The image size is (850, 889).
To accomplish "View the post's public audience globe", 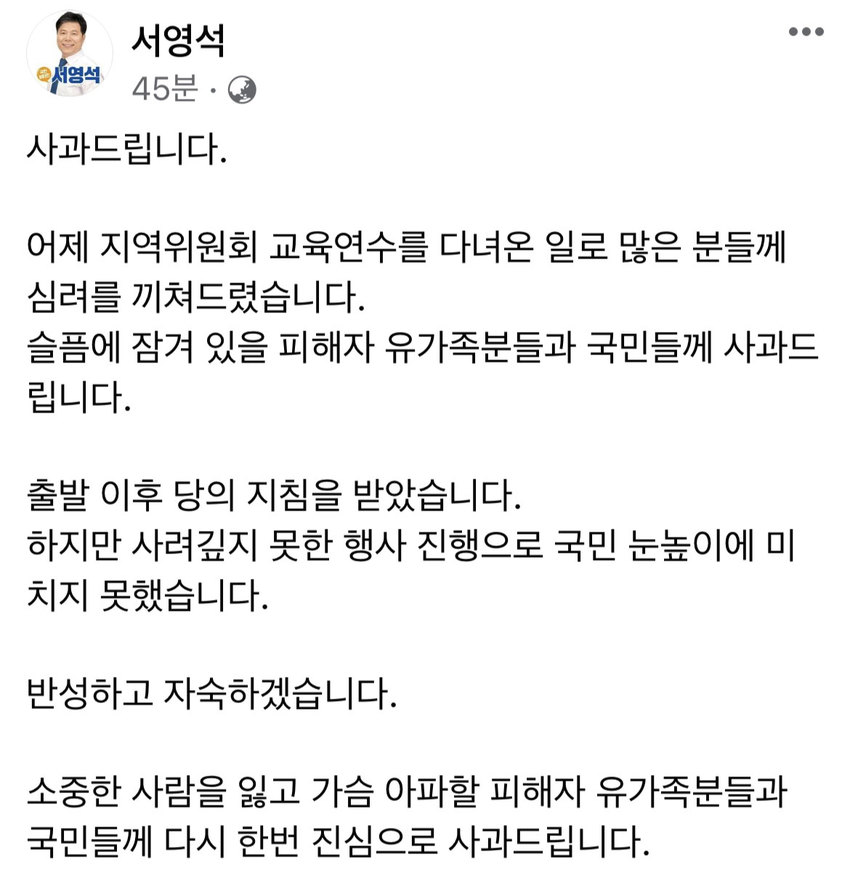I will (242, 90).
